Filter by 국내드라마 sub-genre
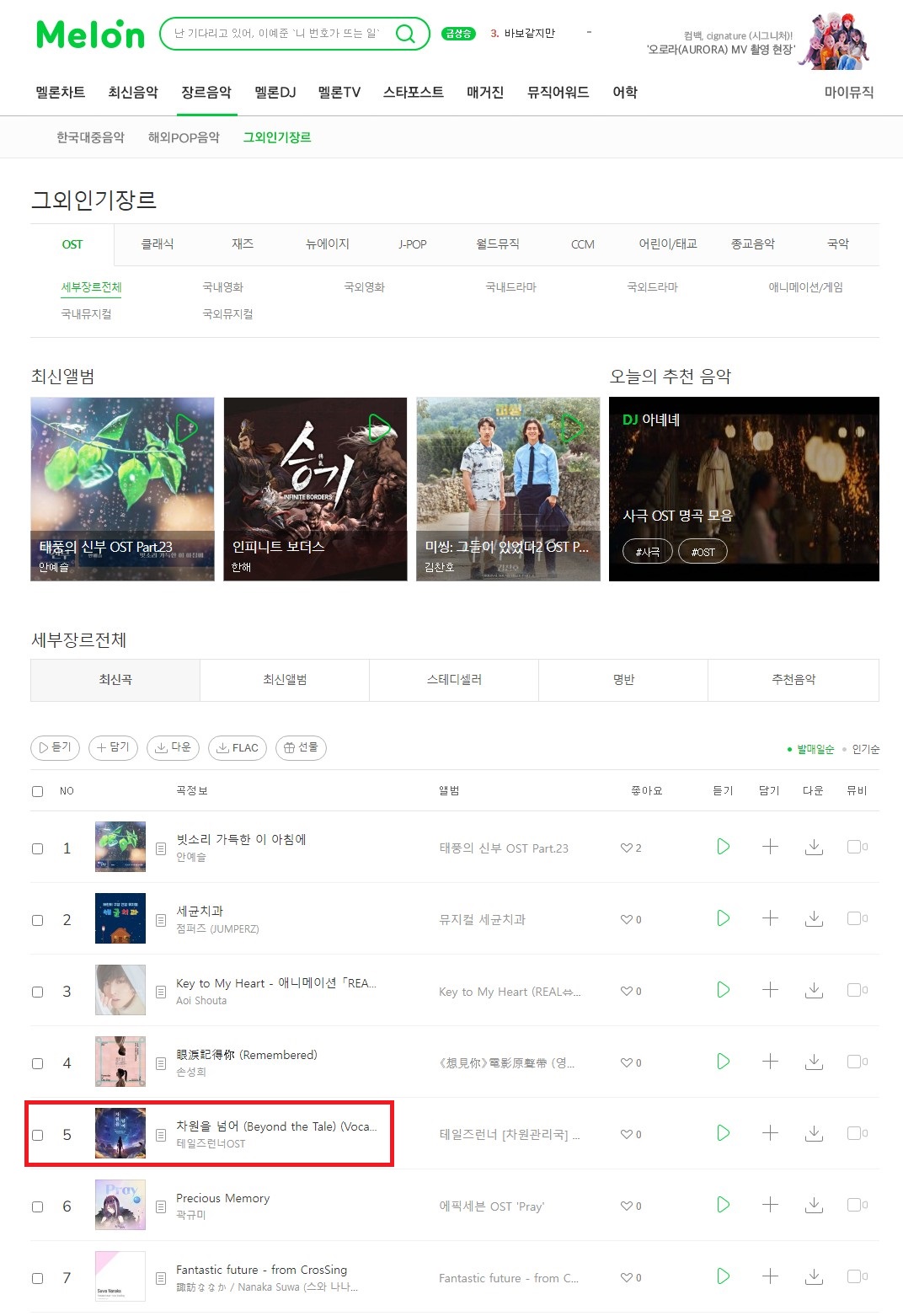The image size is (903, 1316). tap(510, 287)
